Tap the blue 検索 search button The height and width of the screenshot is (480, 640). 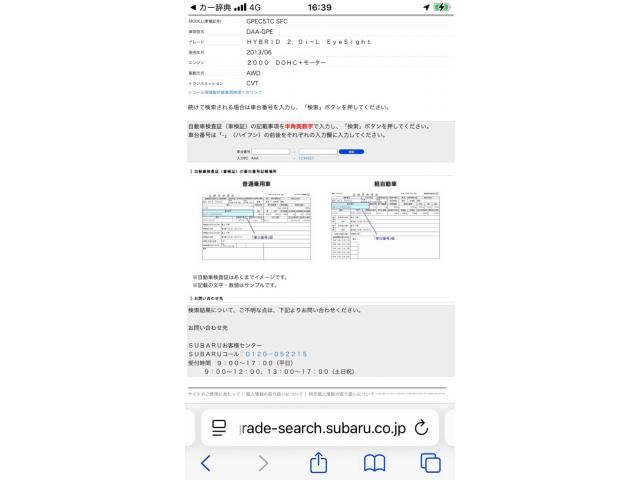pyautogui.click(x=351, y=151)
